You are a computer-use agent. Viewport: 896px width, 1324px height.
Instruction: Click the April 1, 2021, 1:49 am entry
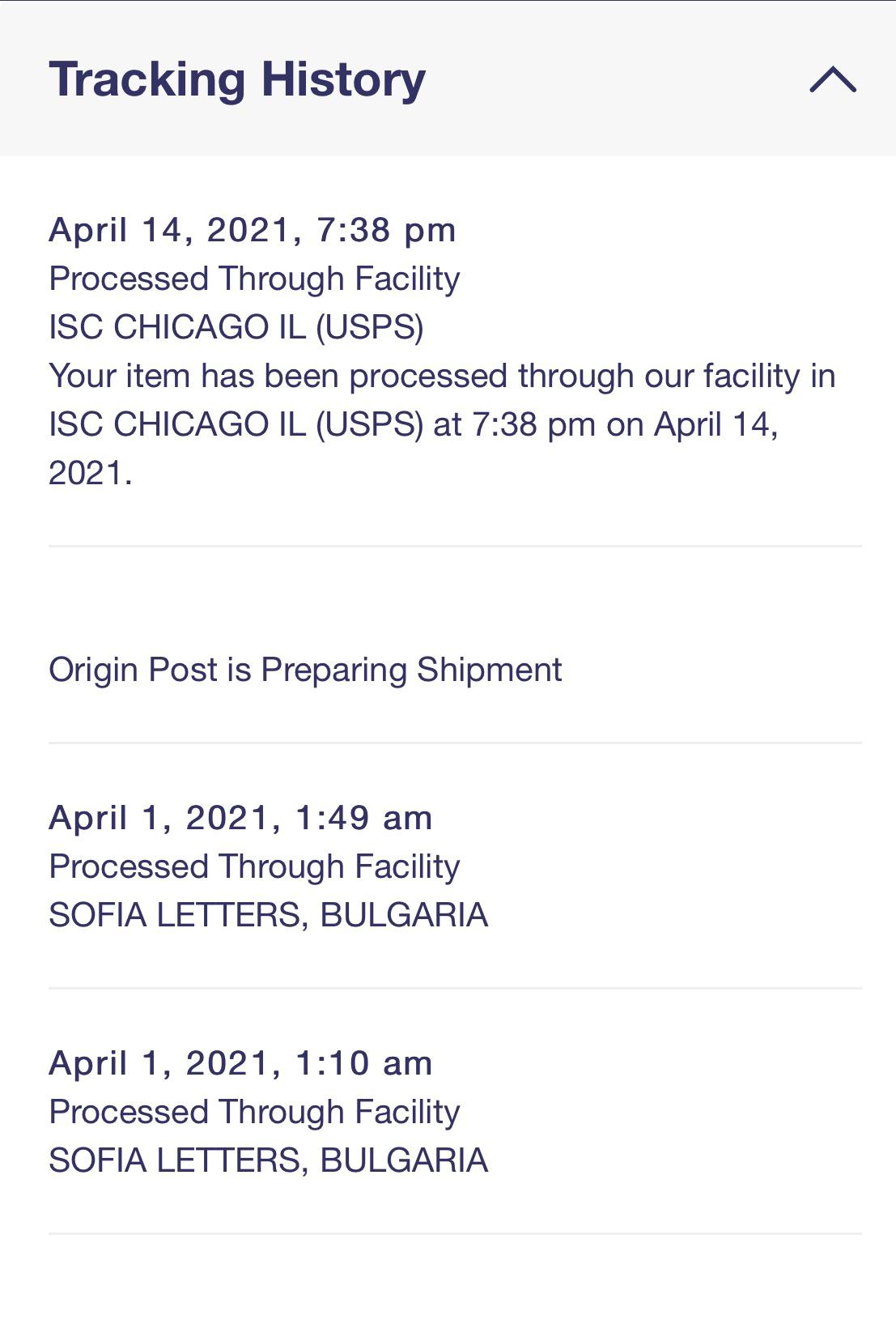point(240,817)
